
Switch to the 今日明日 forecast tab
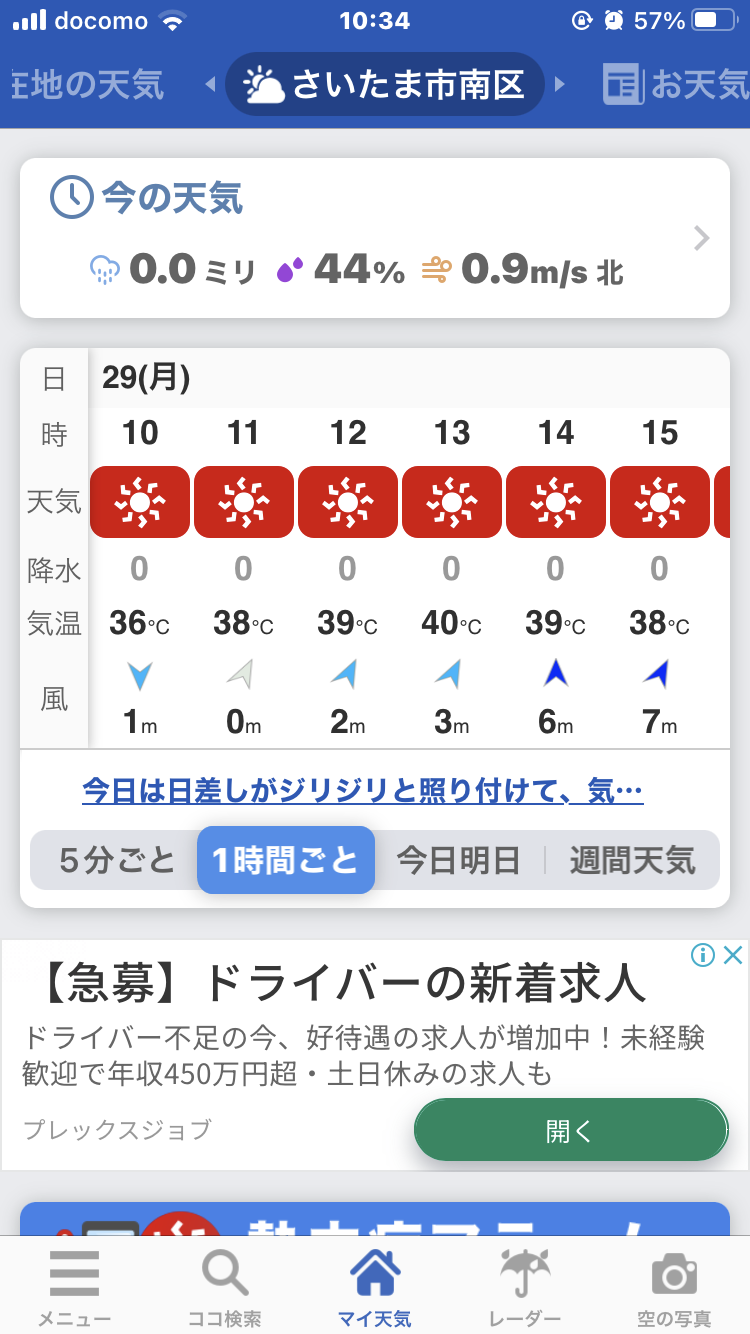click(458, 860)
